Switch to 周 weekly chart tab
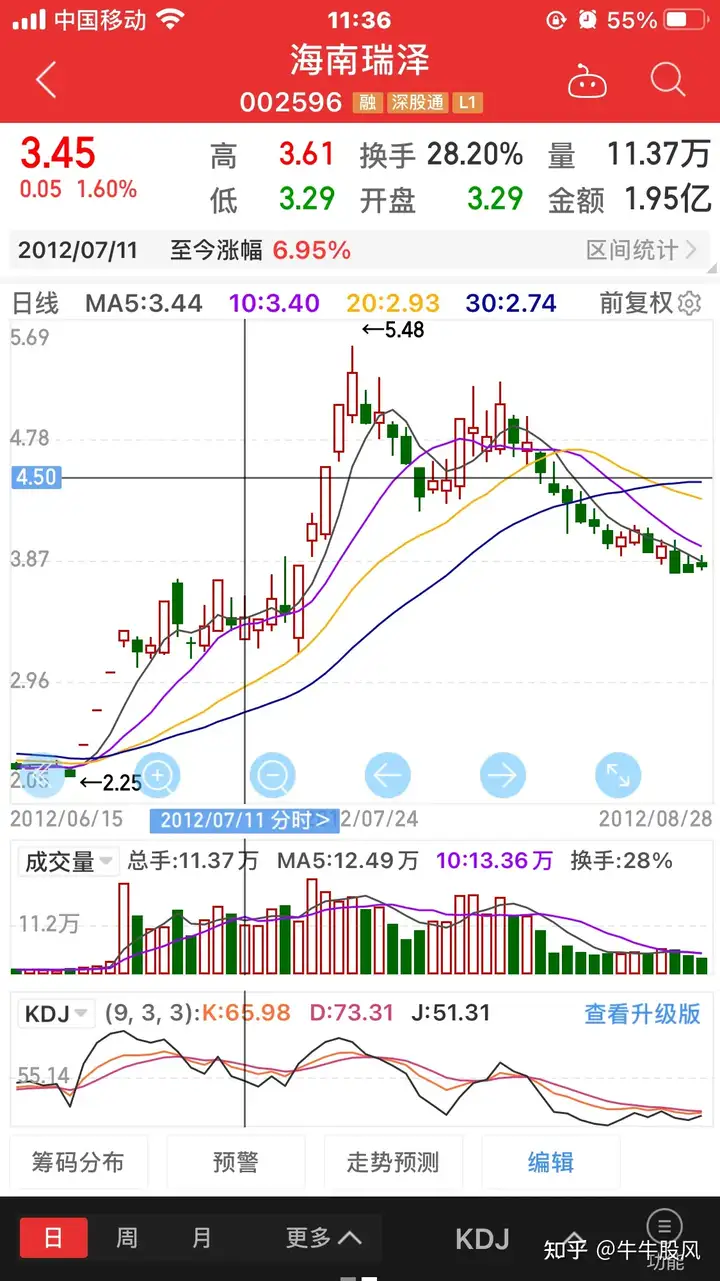The image size is (720, 1281). [x=127, y=1238]
